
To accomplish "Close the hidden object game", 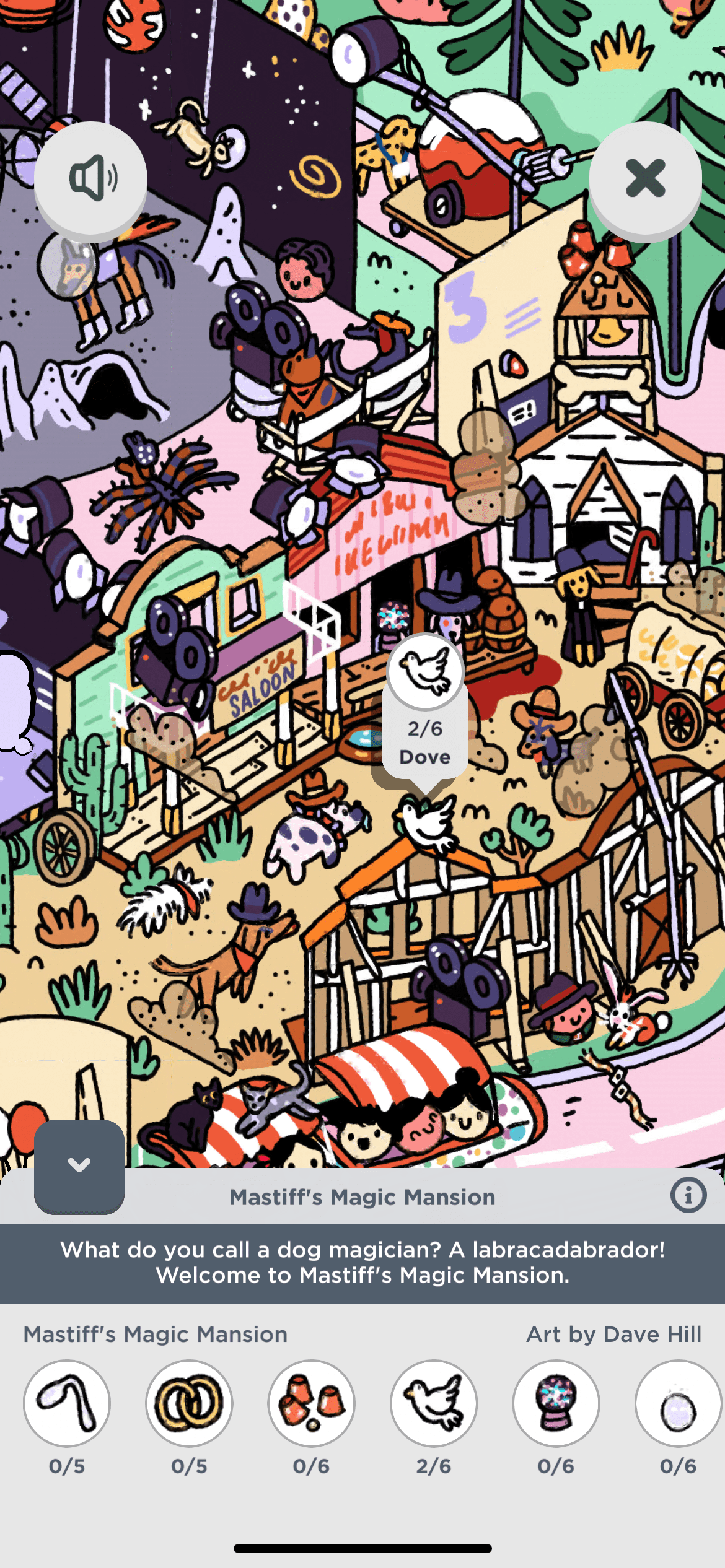I will coord(645,178).
